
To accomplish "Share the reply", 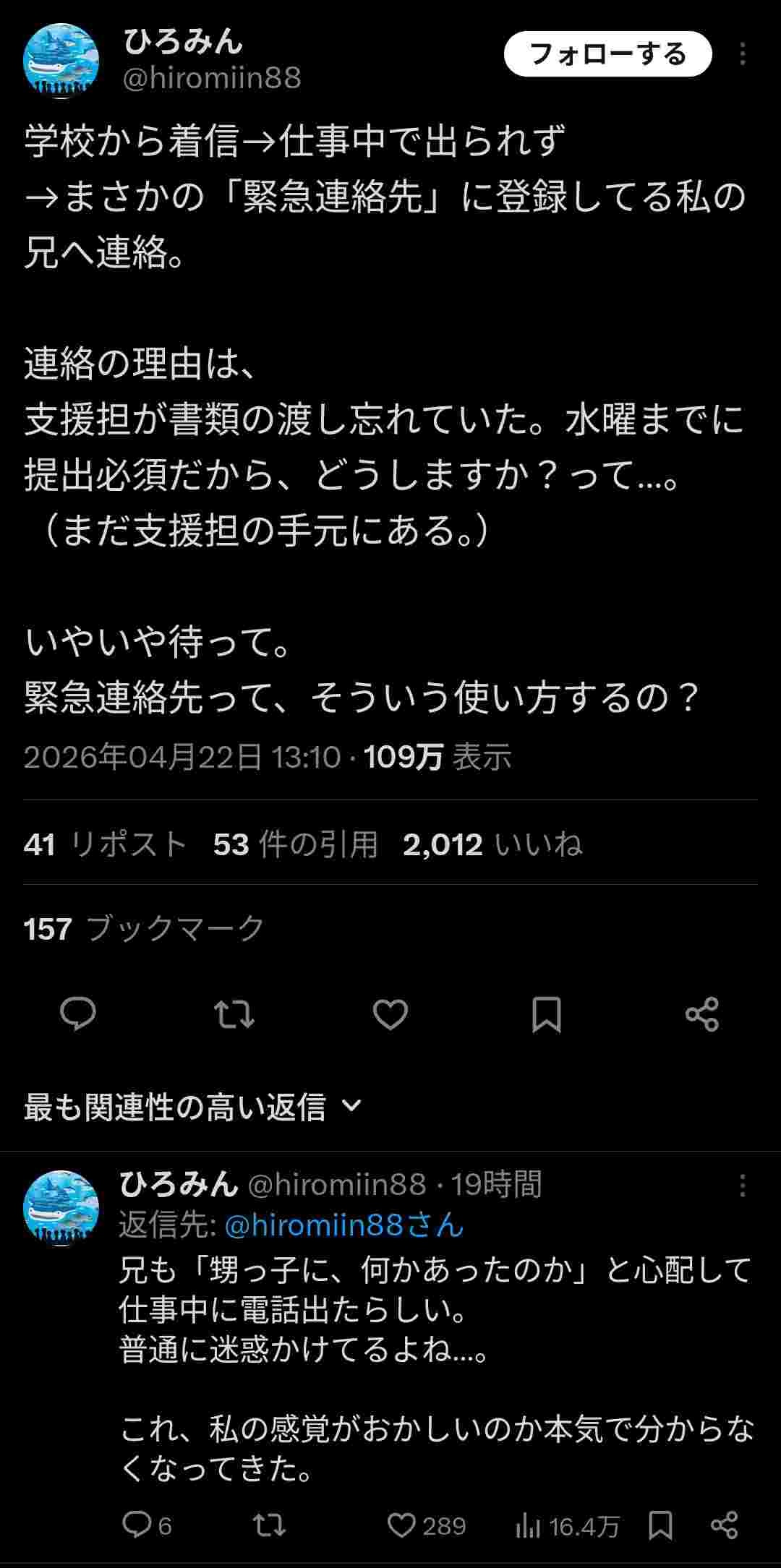I will point(725,1525).
